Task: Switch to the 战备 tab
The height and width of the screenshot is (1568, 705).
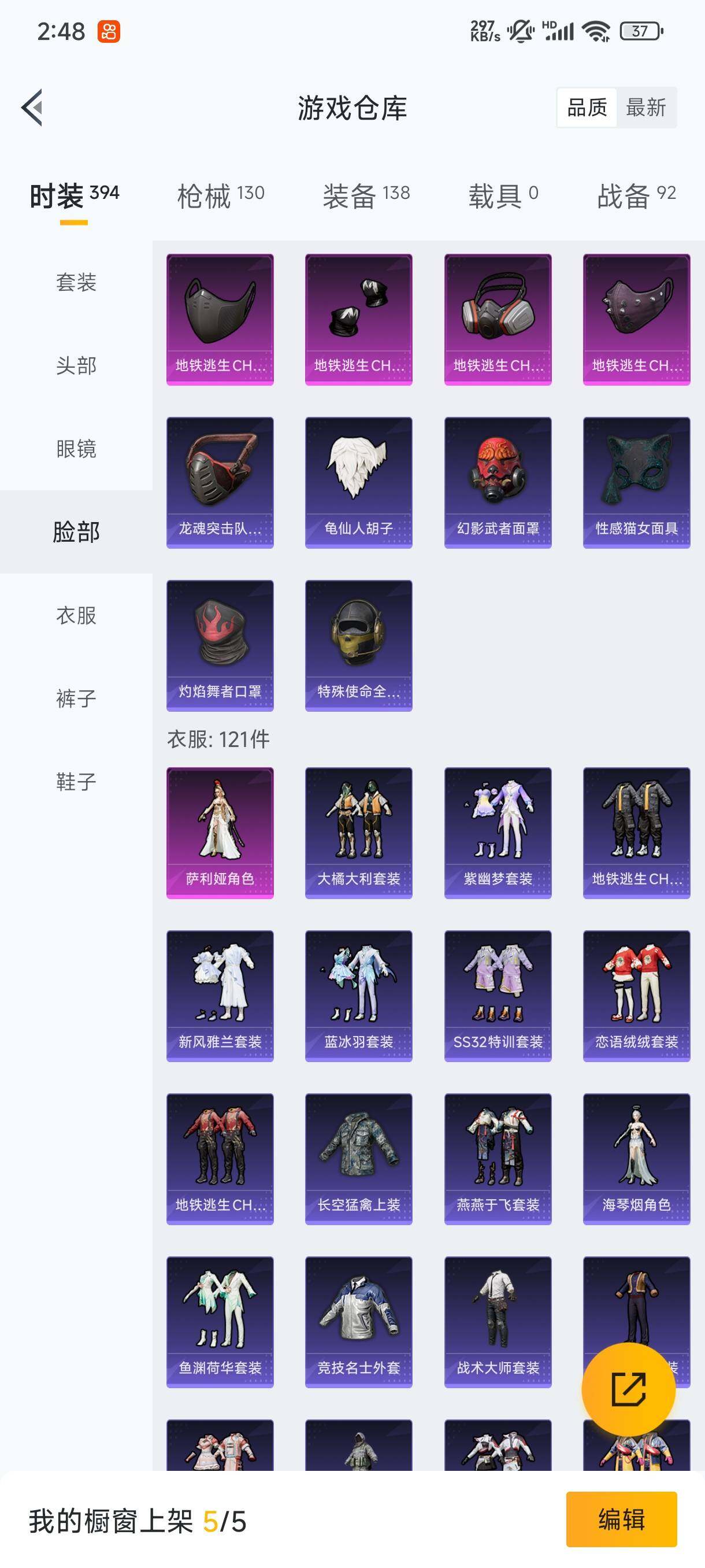Action: (636, 196)
